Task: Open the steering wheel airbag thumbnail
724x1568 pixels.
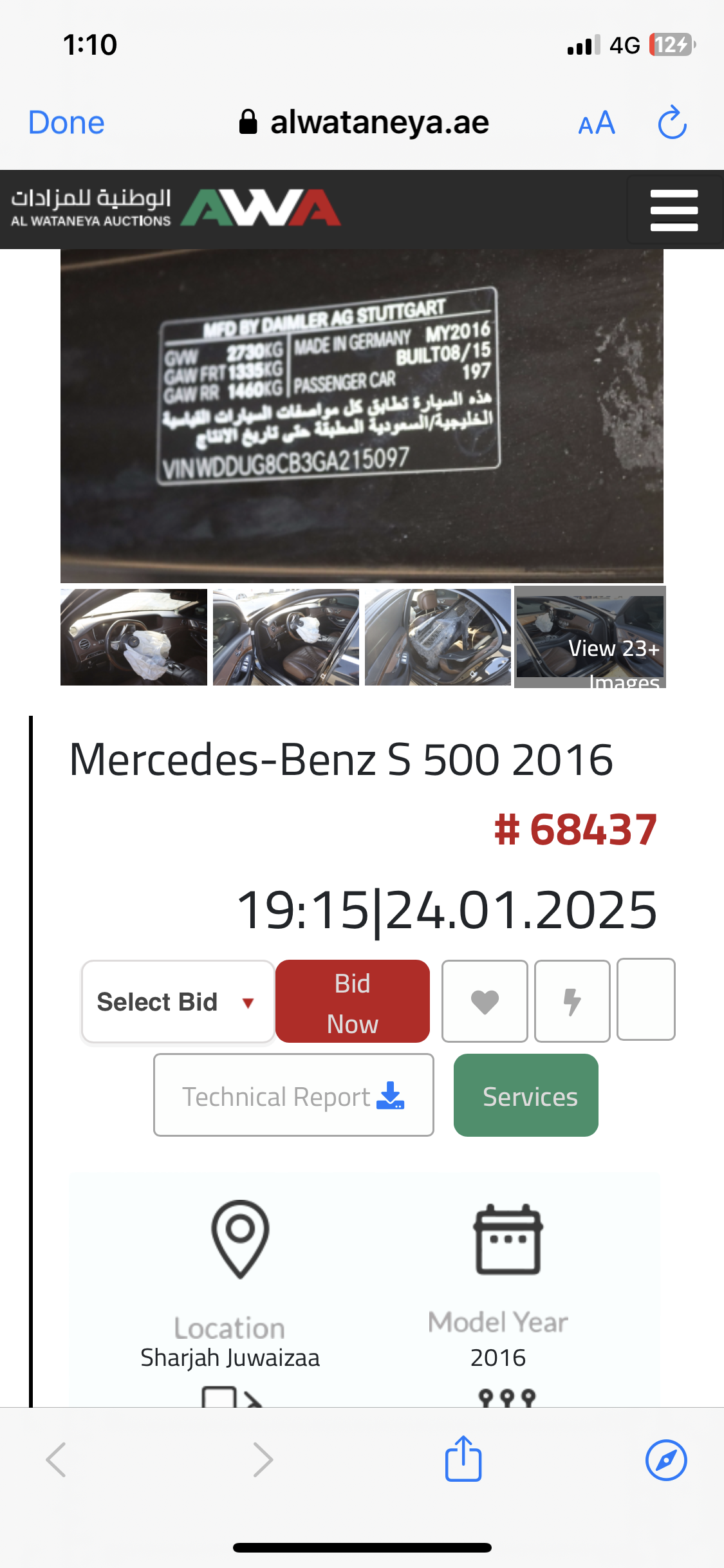Action: [134, 637]
